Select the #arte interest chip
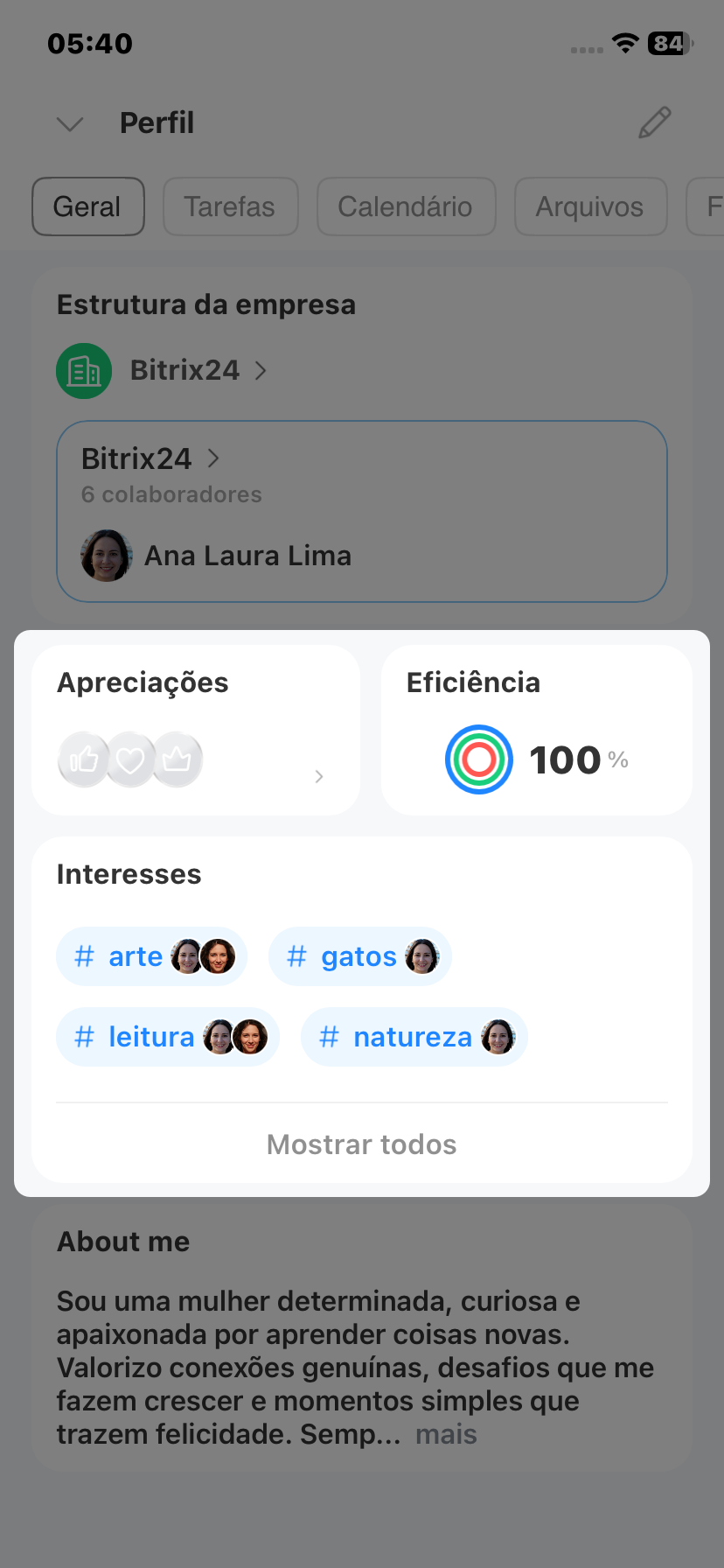 coord(151,956)
